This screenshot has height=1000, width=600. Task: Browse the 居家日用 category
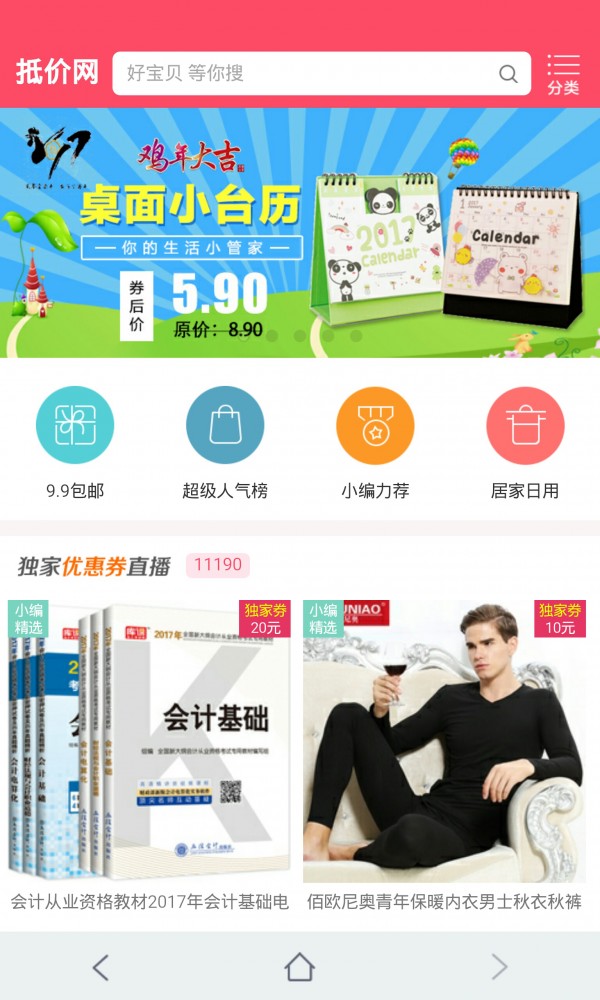(525, 426)
